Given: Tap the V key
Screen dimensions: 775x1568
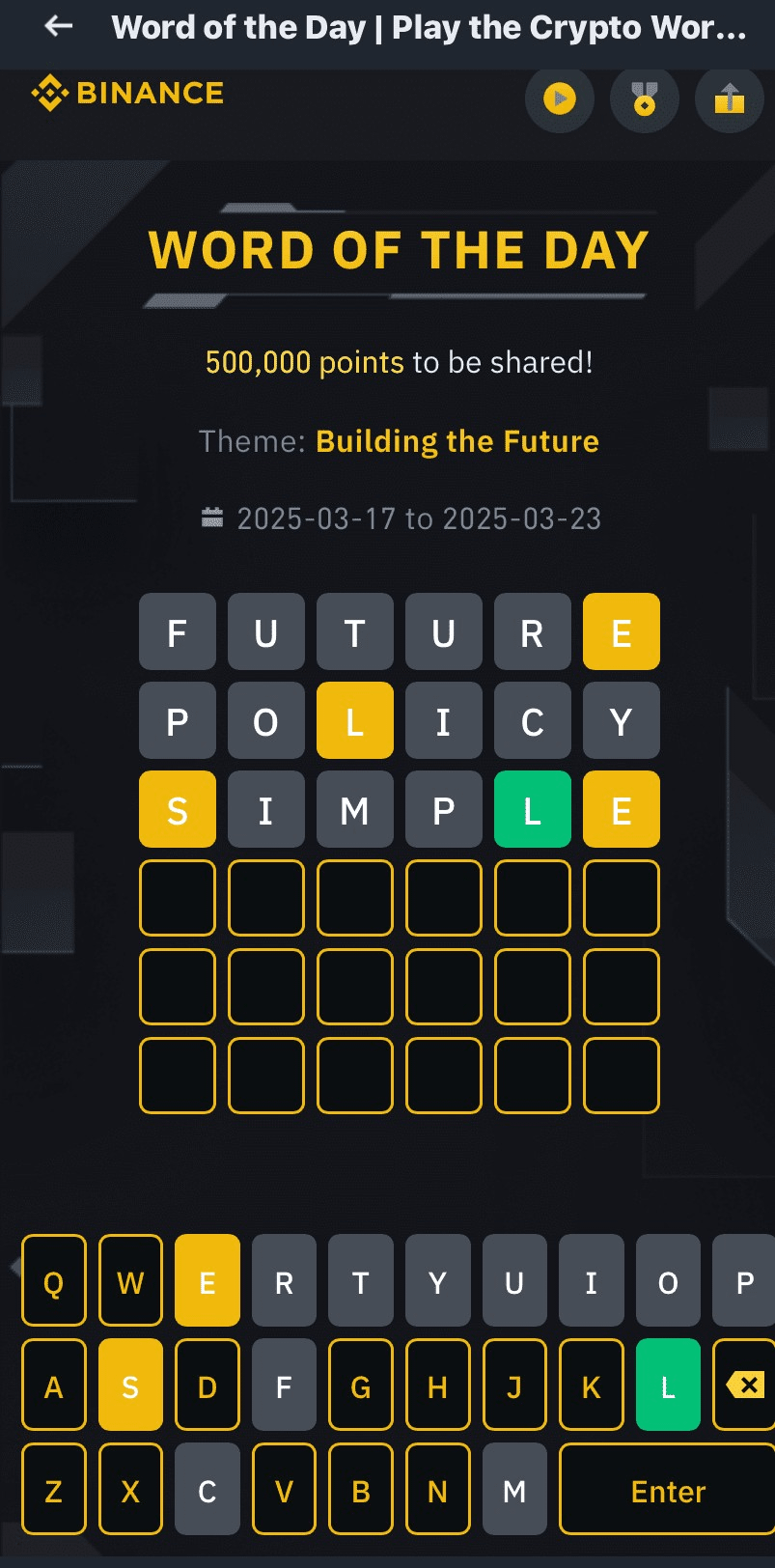Looking at the screenshot, I should (x=284, y=1491).
